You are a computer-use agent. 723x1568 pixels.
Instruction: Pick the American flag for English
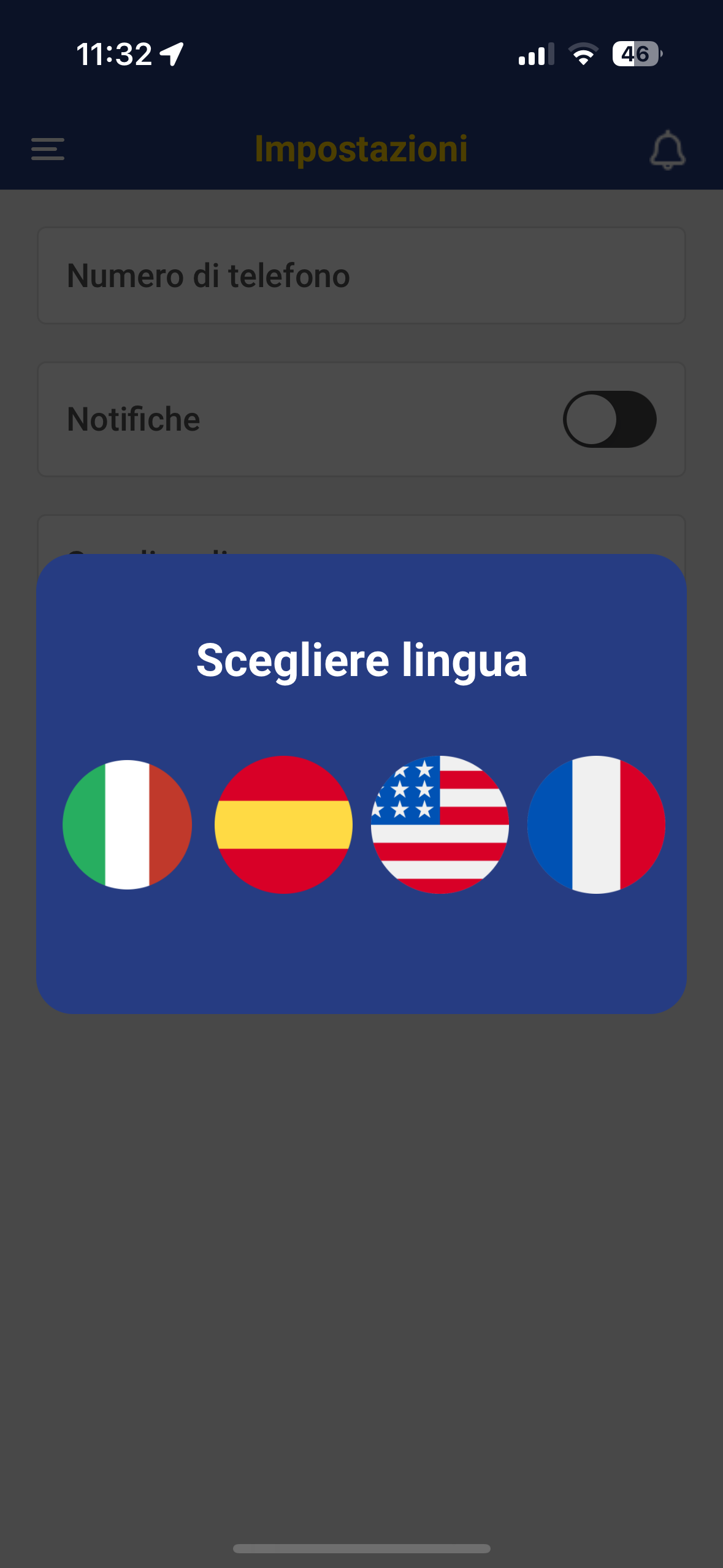pos(440,824)
